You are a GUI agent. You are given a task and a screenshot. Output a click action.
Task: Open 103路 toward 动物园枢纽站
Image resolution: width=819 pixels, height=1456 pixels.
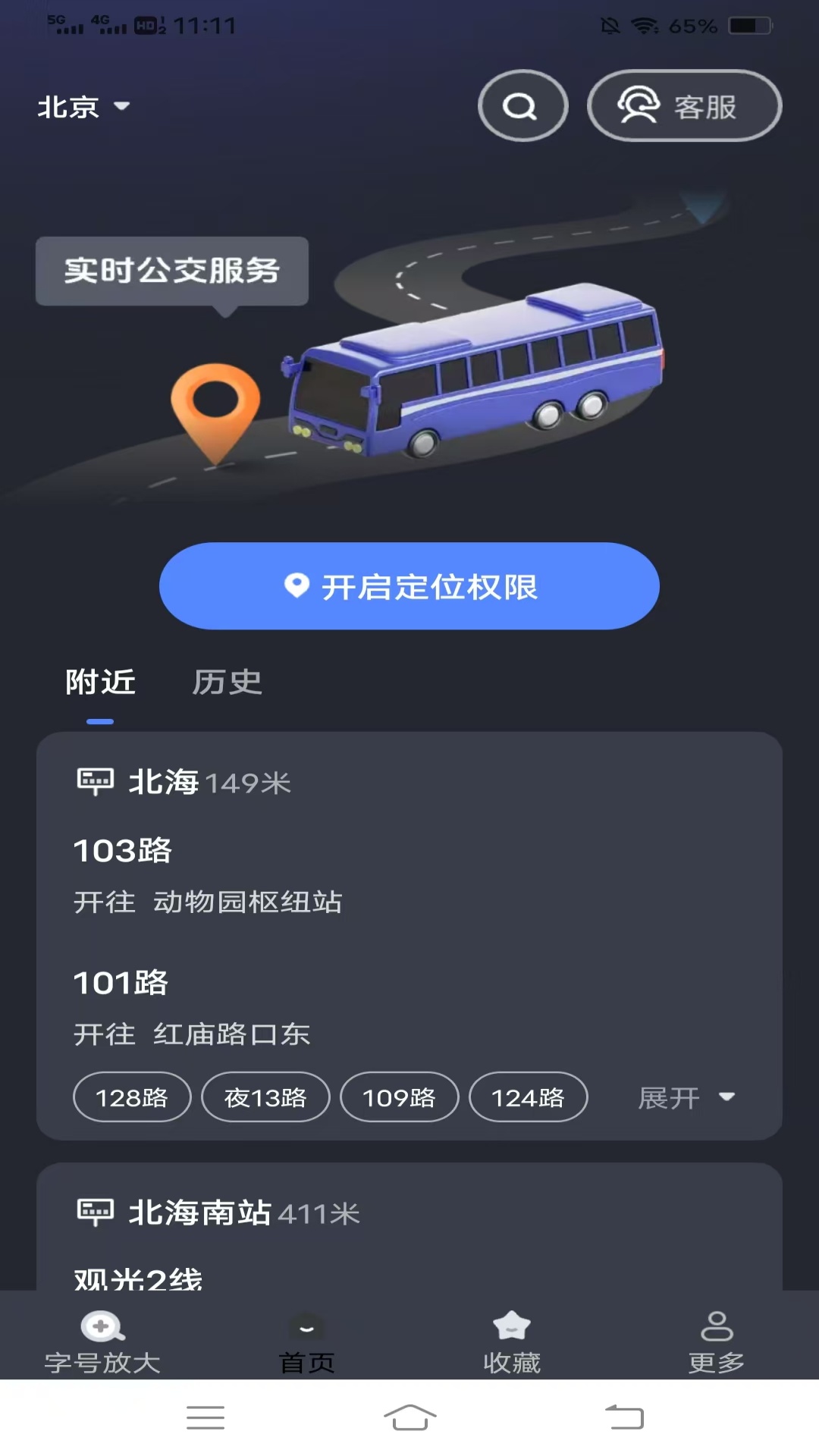point(207,875)
